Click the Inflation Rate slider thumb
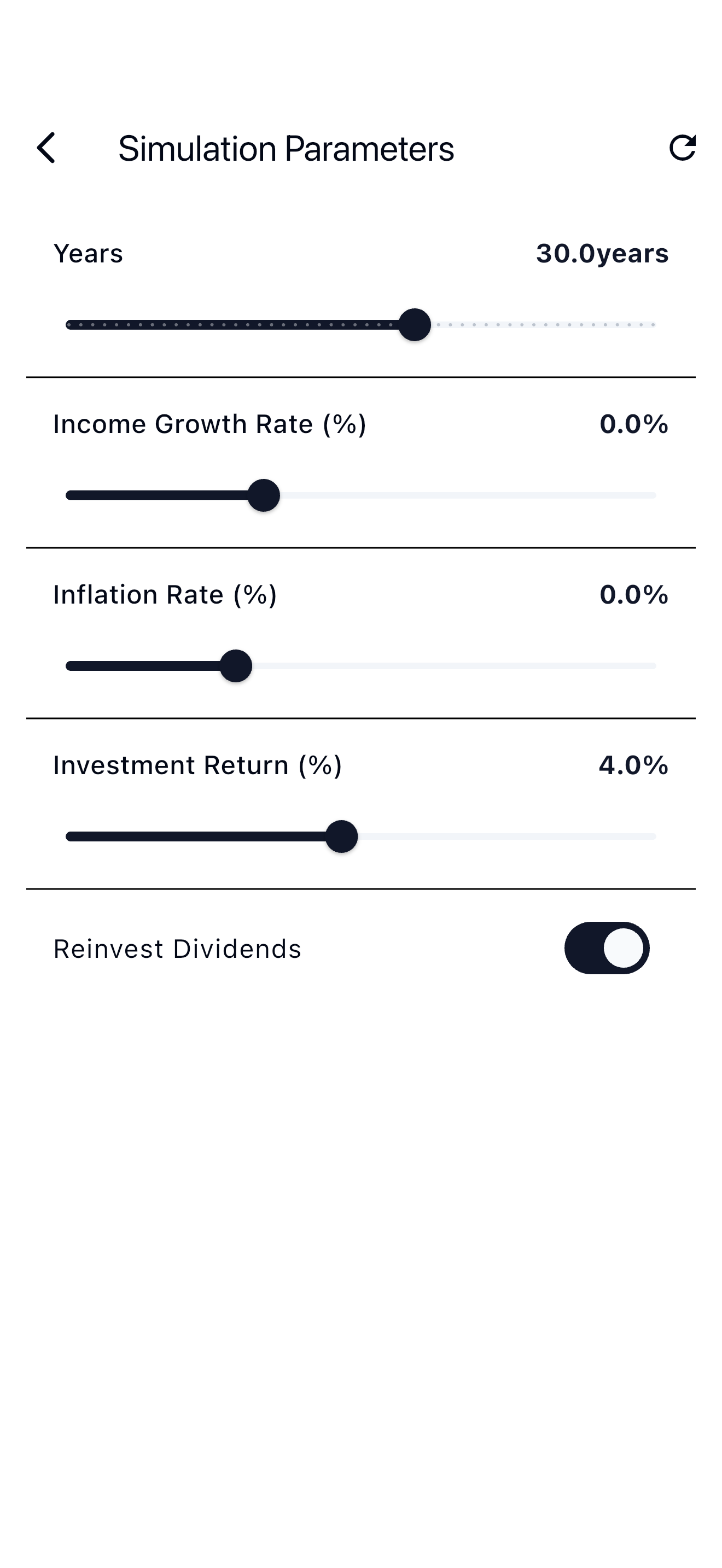This screenshot has width=722, height=1568. tap(236, 665)
